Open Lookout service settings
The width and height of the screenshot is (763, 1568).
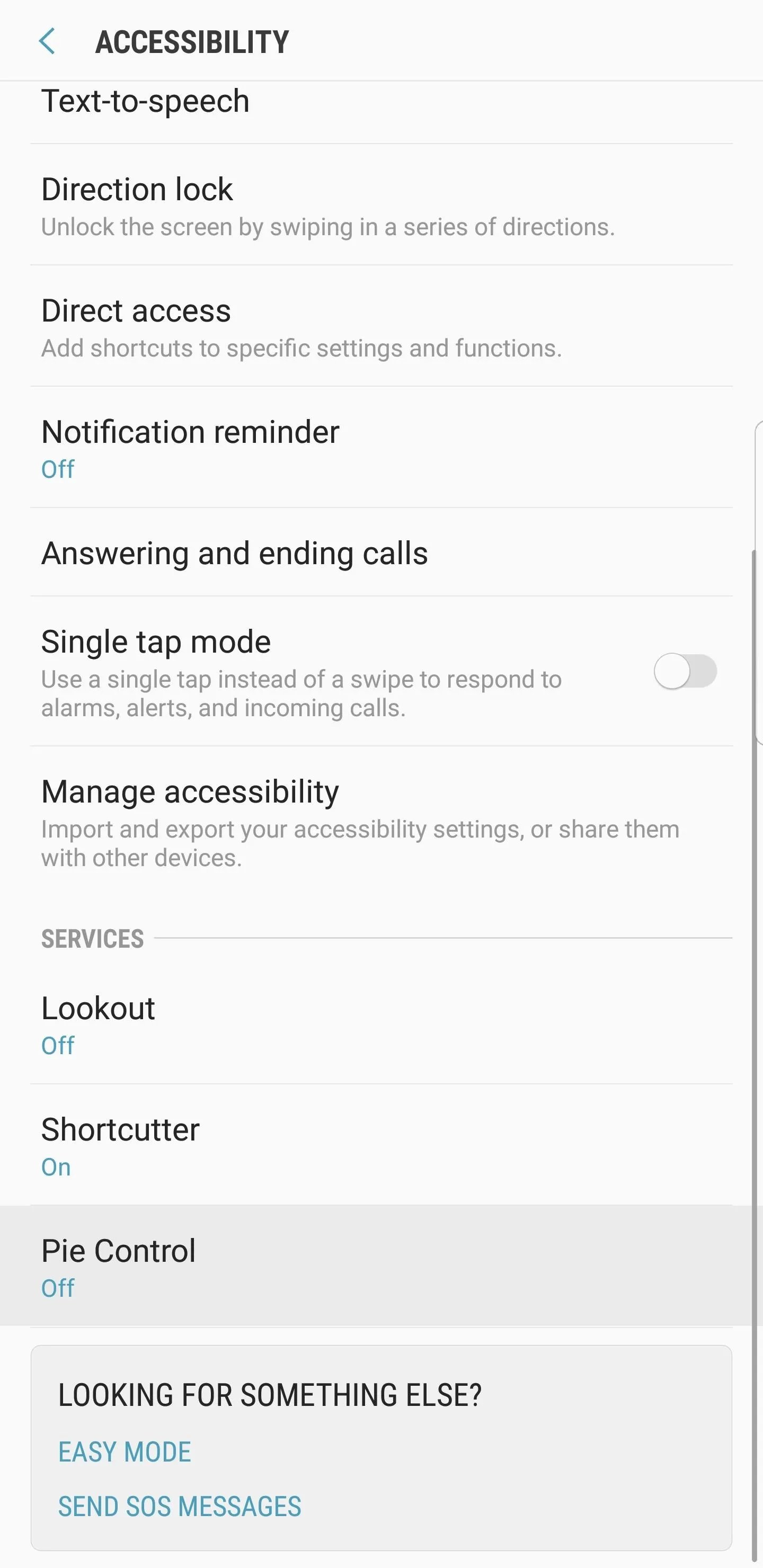(381, 1024)
